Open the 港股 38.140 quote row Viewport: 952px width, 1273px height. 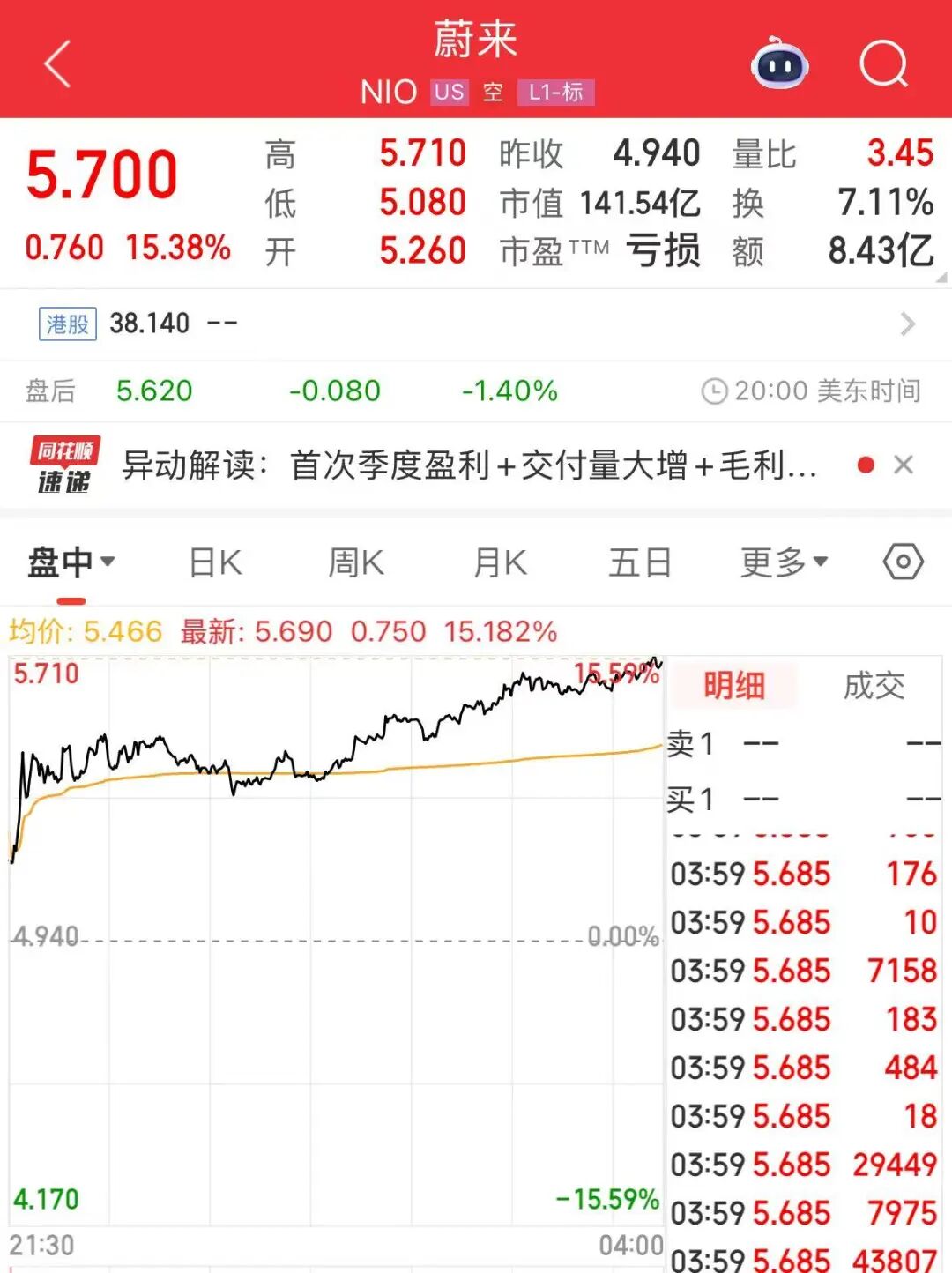(x=476, y=324)
